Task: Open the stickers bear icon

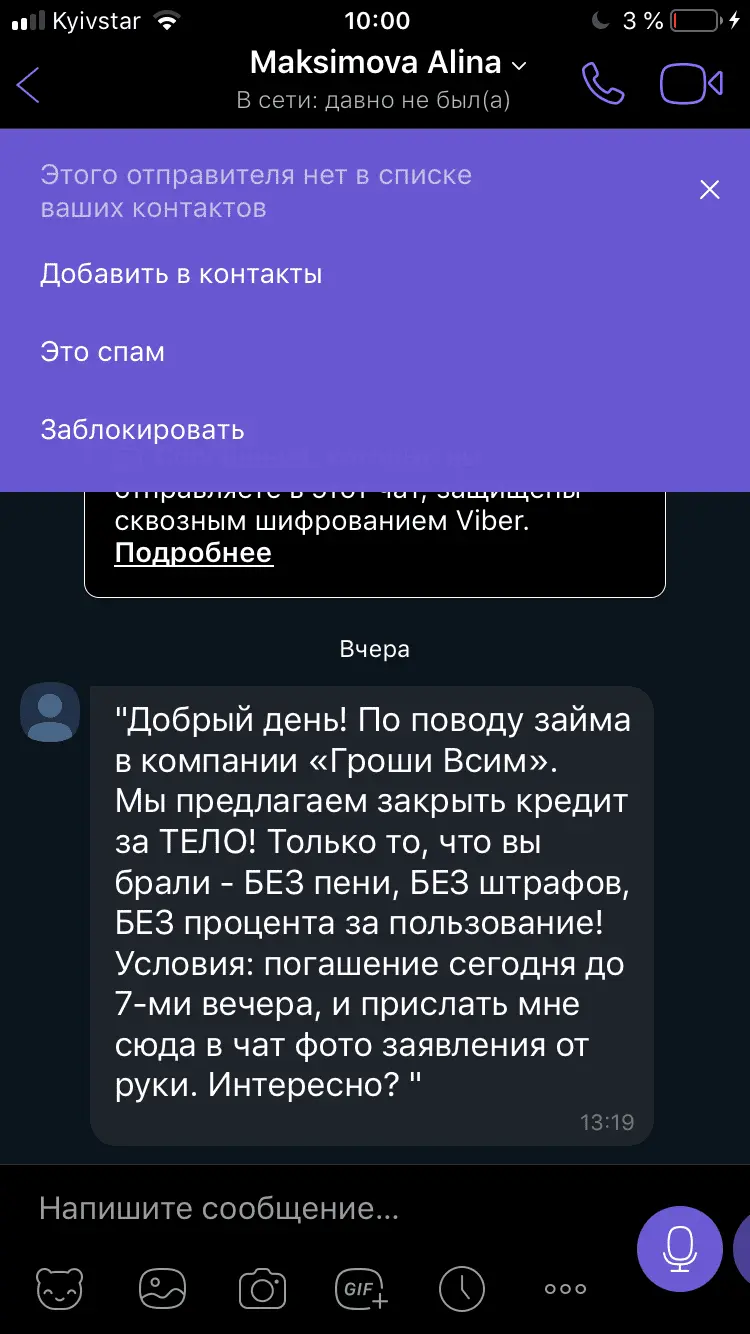Action: (58, 1288)
